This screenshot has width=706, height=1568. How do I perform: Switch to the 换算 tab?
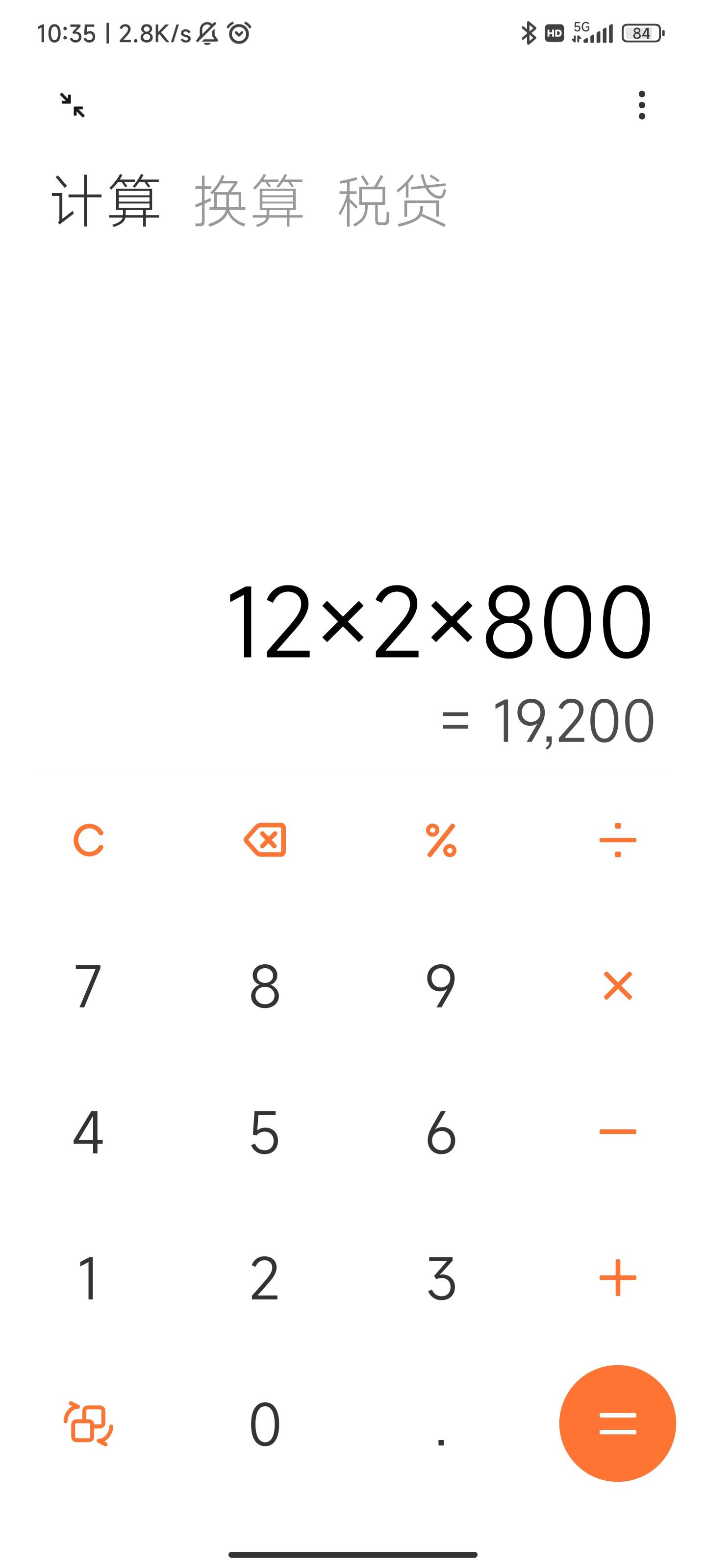point(249,200)
